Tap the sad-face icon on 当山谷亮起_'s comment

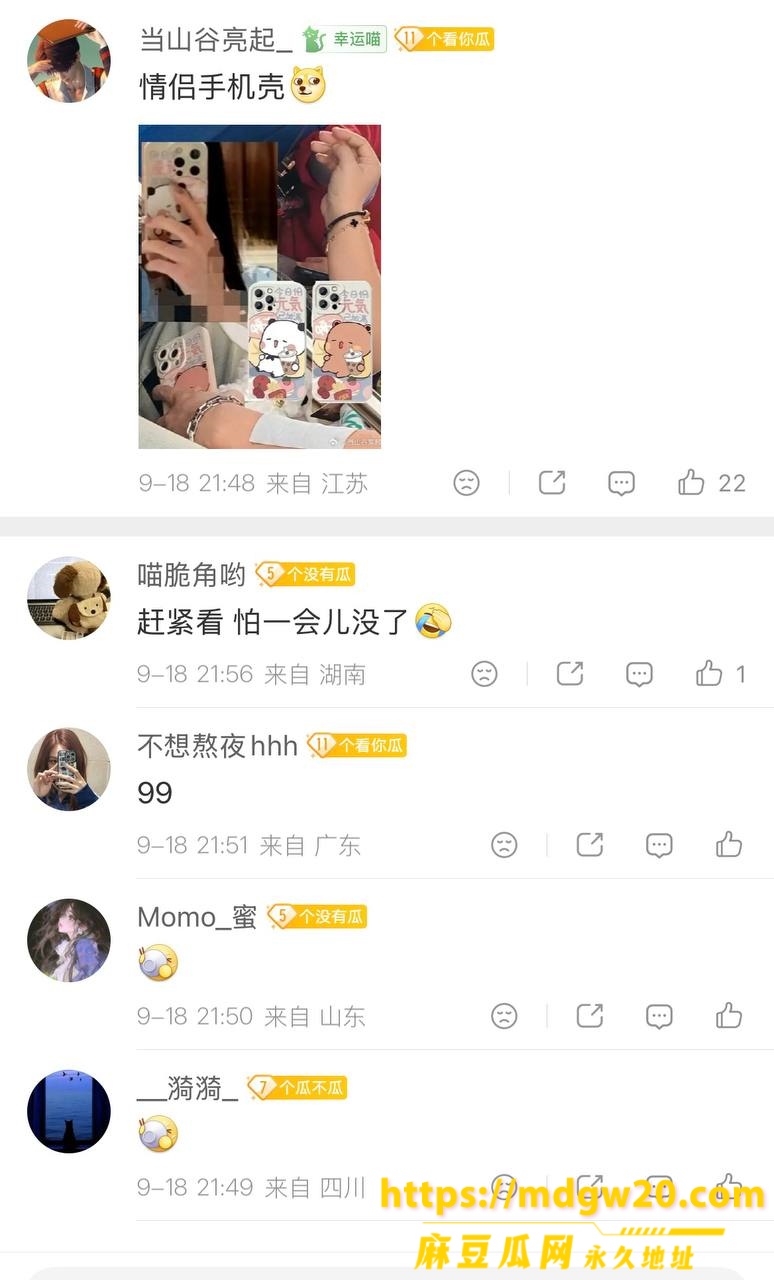tap(467, 483)
